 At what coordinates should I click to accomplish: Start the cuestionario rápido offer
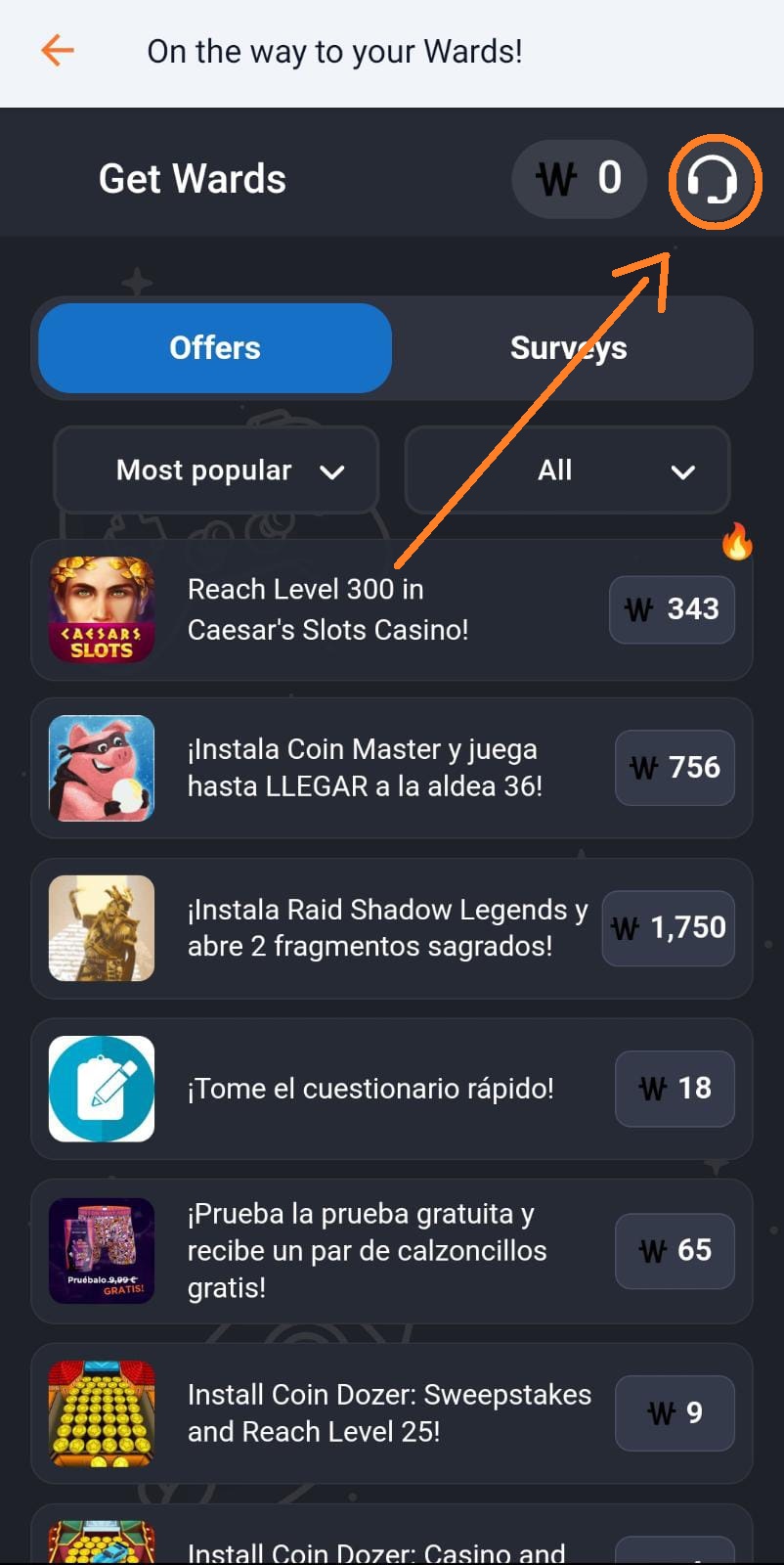click(391, 1089)
